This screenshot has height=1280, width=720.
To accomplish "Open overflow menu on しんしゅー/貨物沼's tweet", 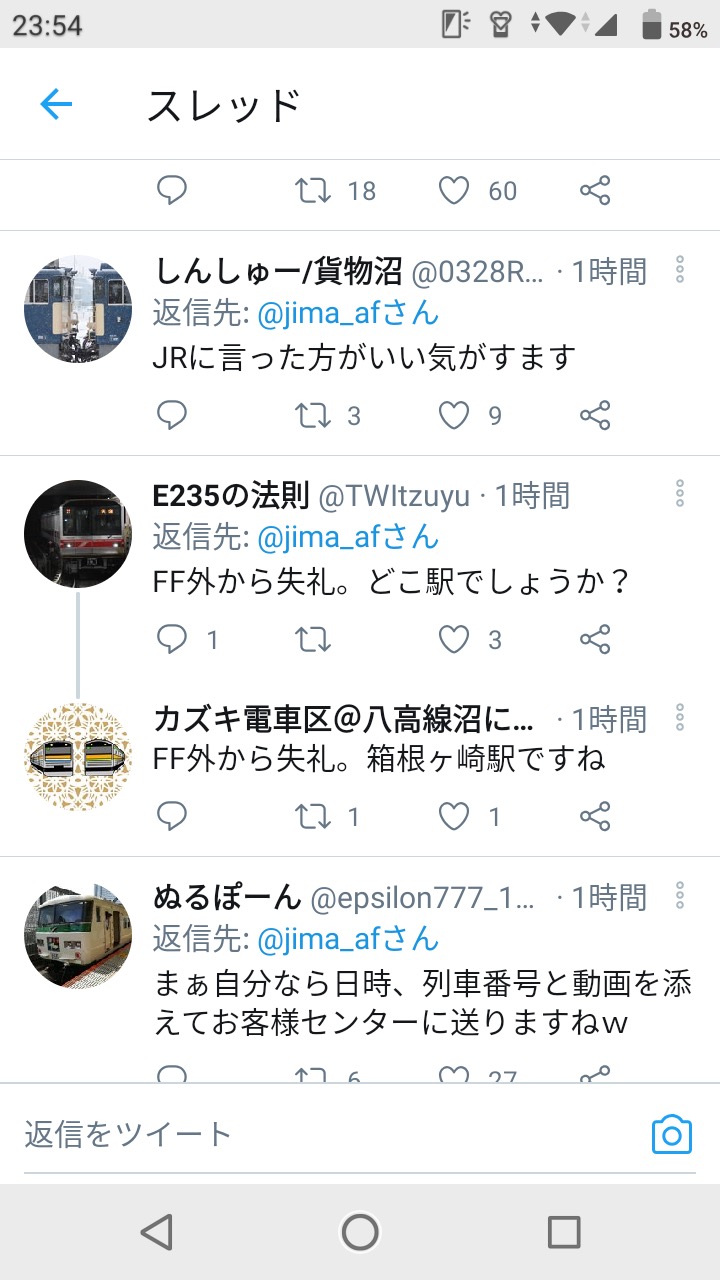I will [x=680, y=270].
